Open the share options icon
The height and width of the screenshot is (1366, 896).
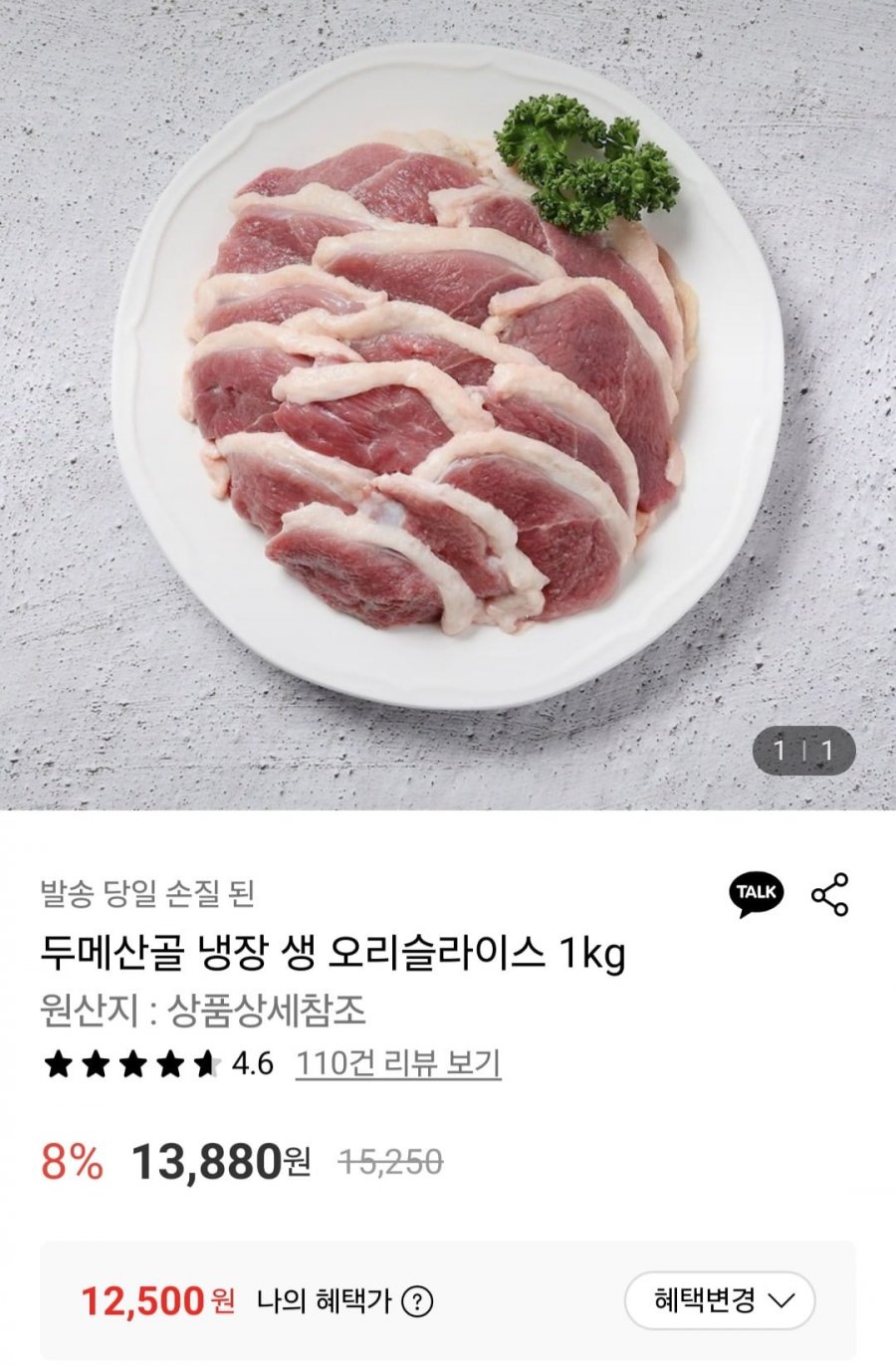click(x=829, y=893)
